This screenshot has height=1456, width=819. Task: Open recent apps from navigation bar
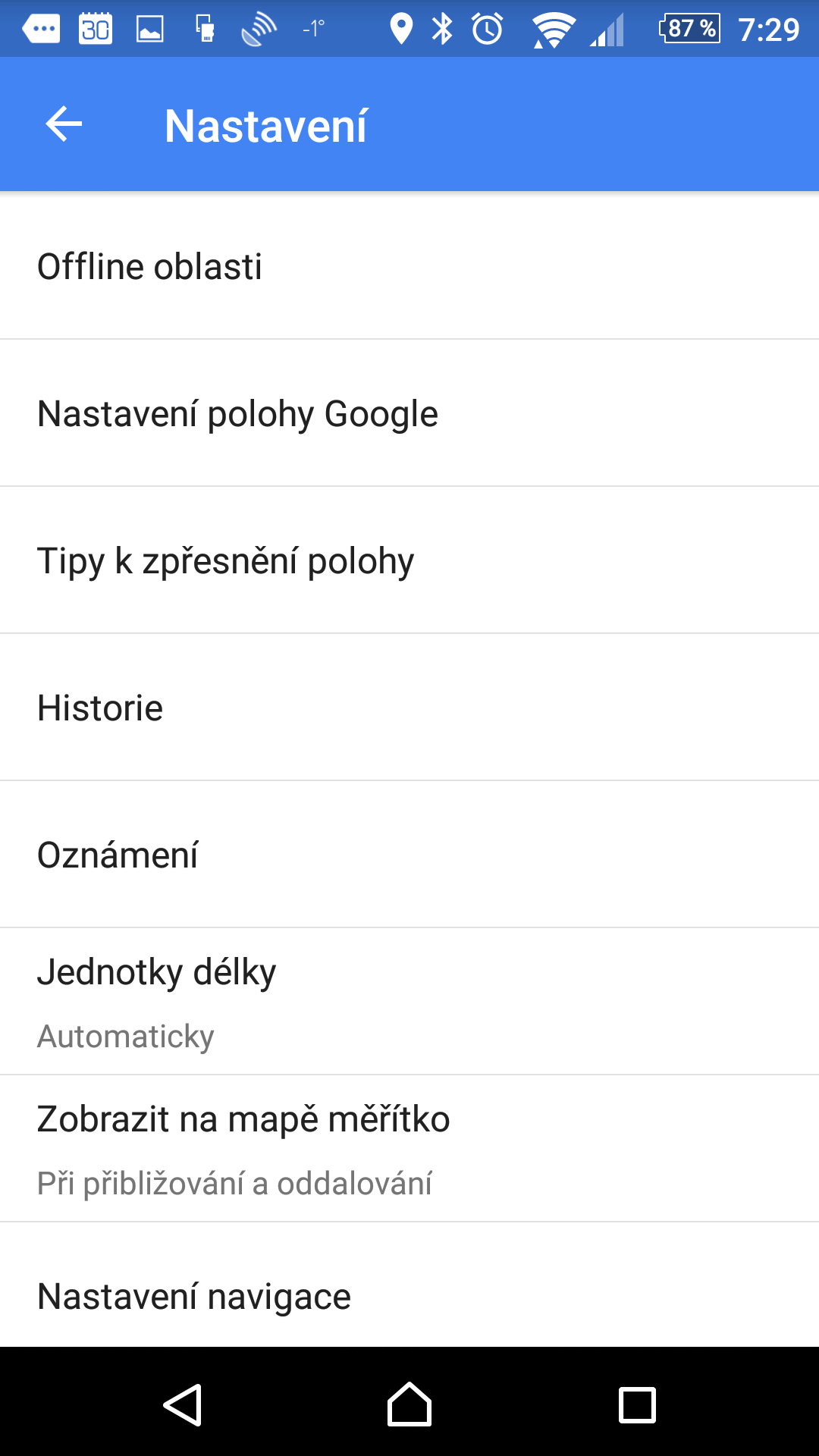click(637, 1404)
